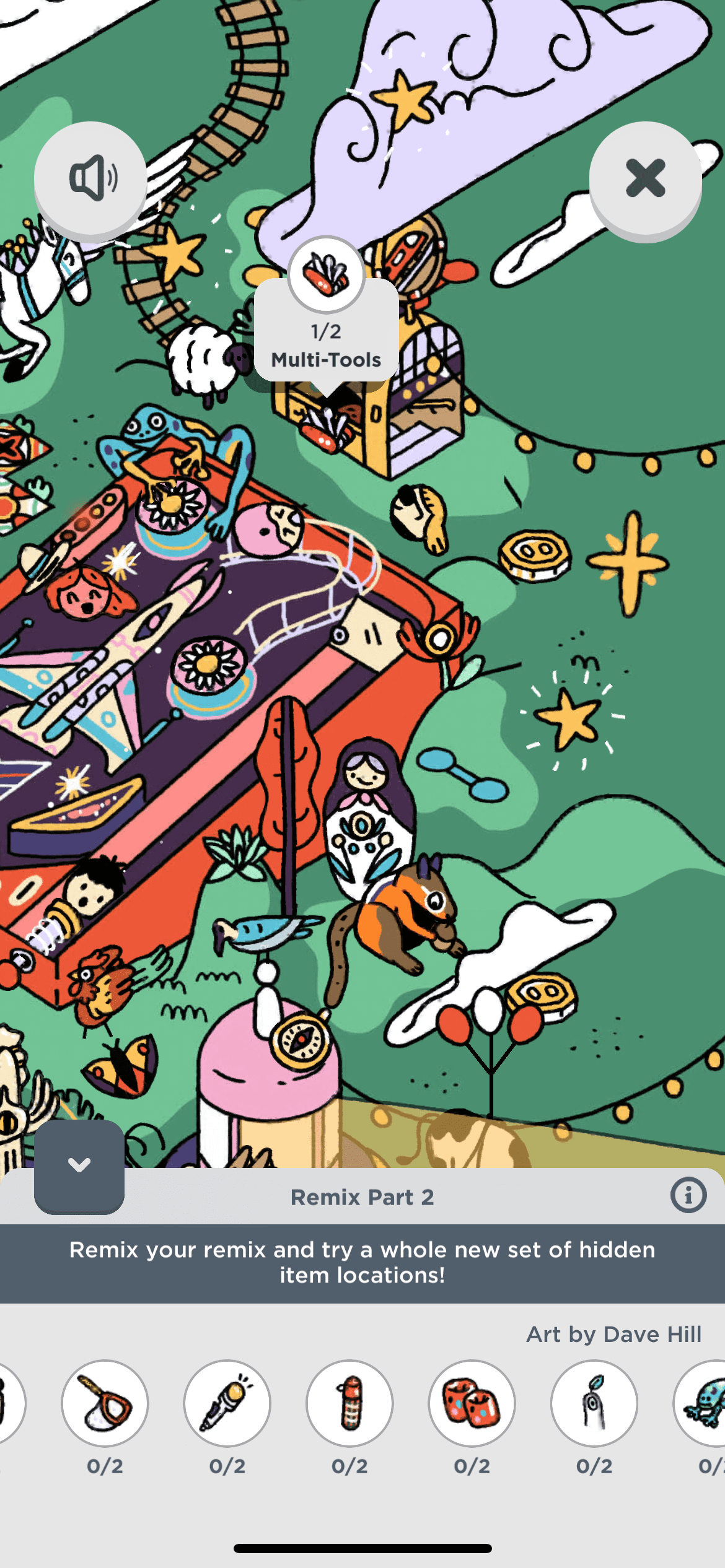Open the info button for Remix Part 2
This screenshot has width=725, height=1568.
(688, 1195)
